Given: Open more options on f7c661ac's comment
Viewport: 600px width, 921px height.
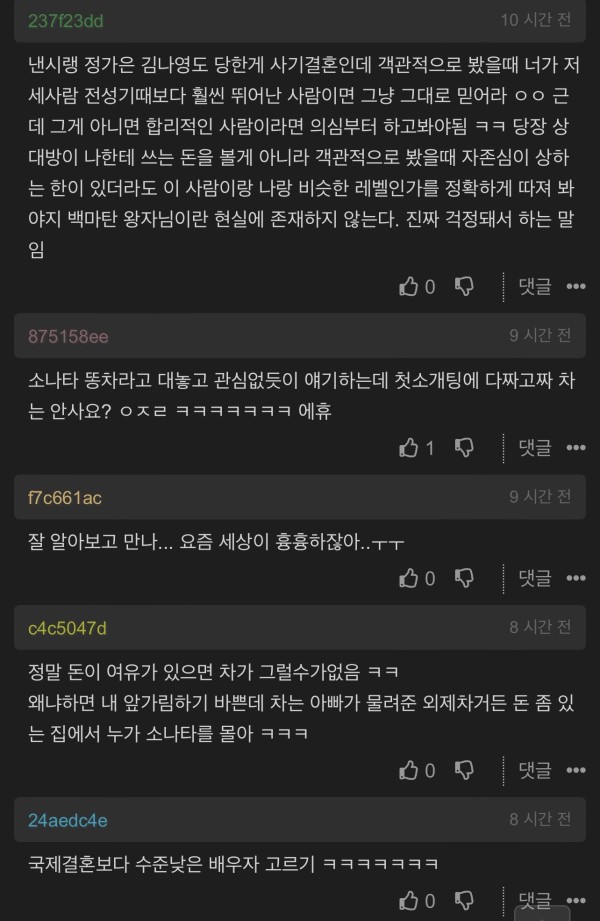Looking at the screenshot, I should (576, 578).
